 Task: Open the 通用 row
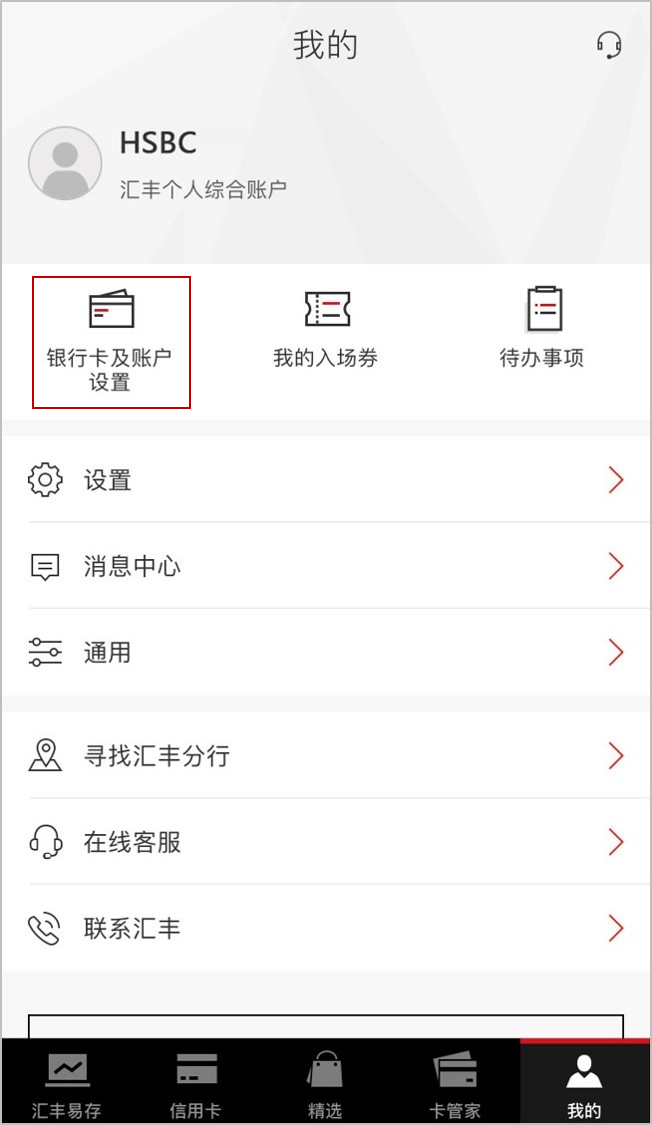(326, 653)
